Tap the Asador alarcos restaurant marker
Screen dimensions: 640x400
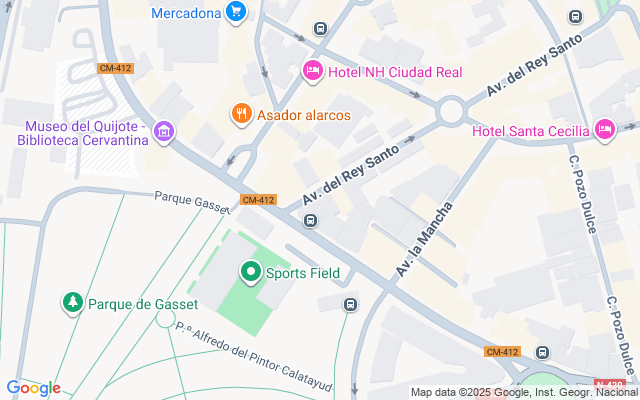pyautogui.click(x=242, y=114)
